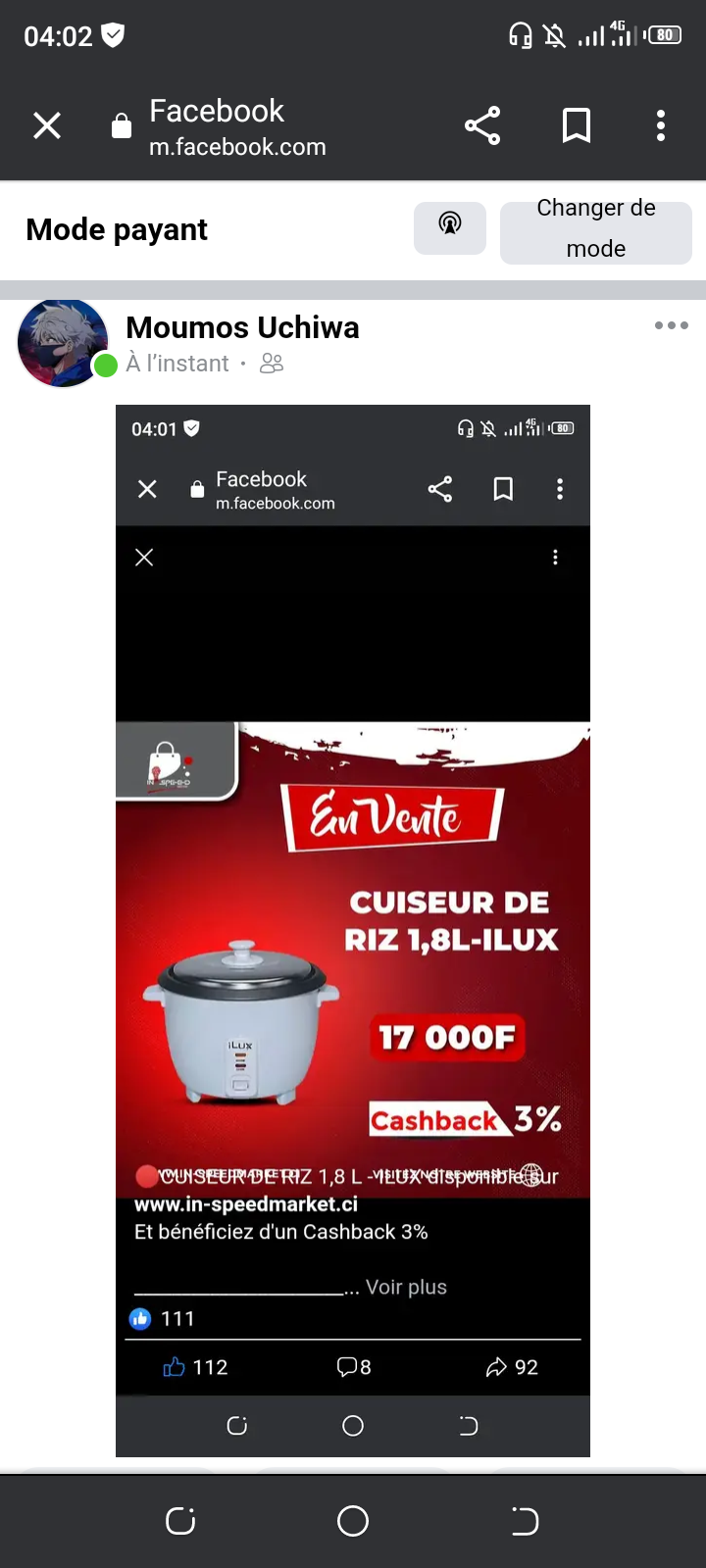Go back with the system back button
The image size is (706, 1568).
[525, 1521]
